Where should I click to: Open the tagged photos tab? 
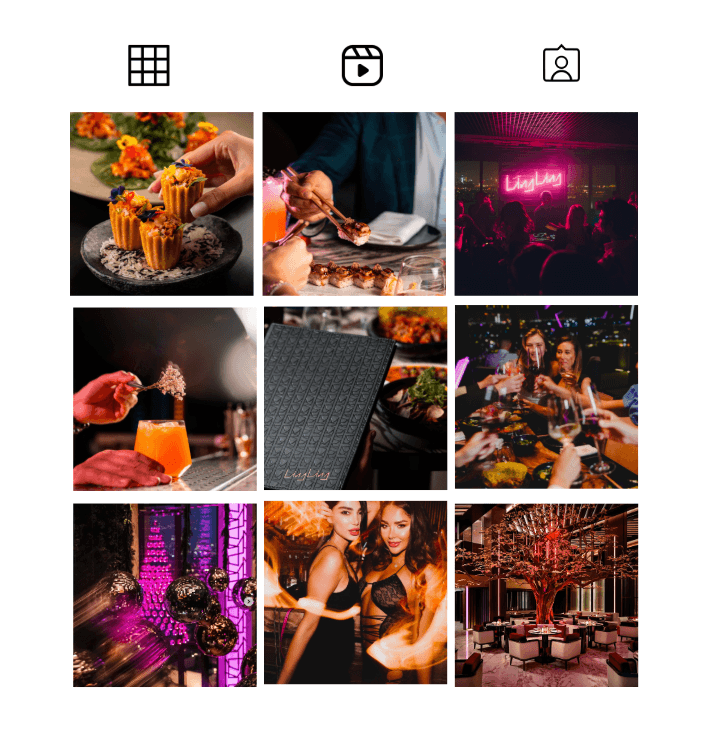[561, 65]
